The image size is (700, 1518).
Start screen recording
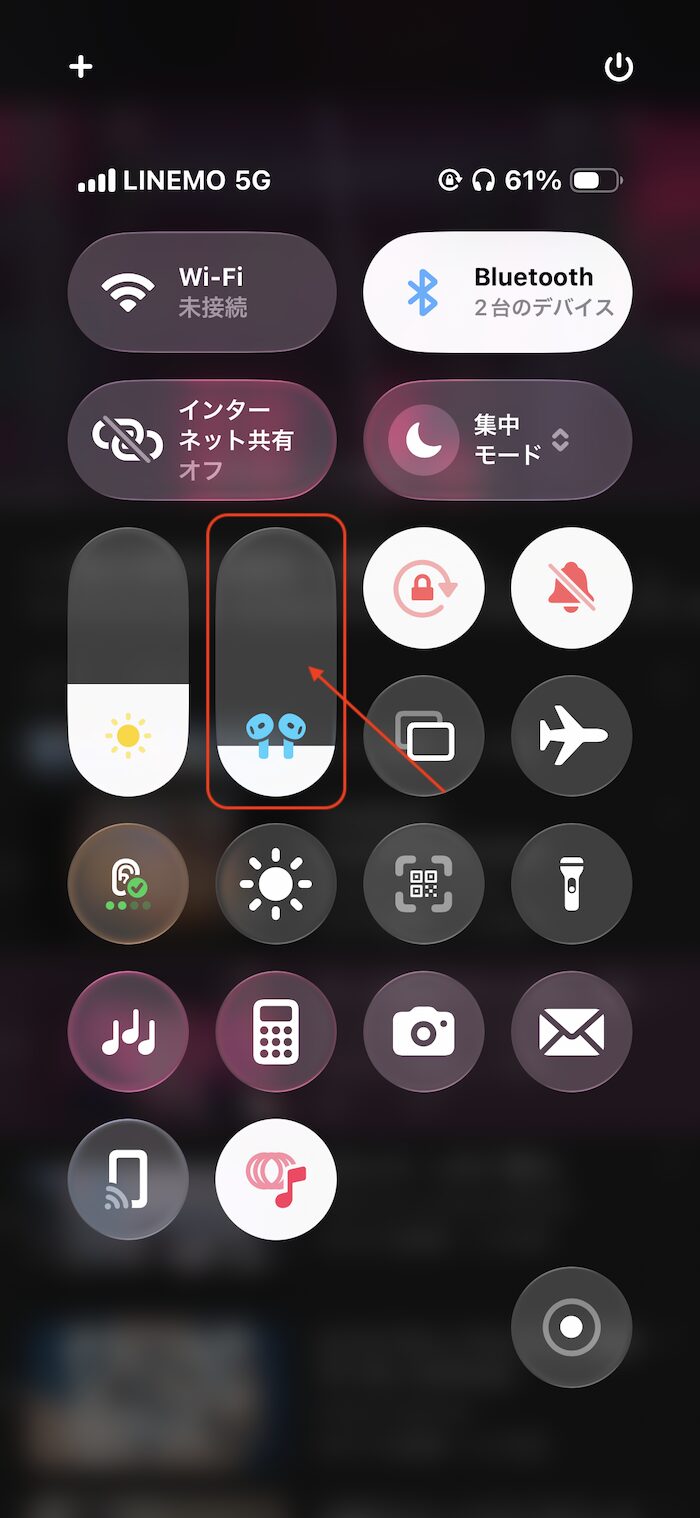(x=571, y=1327)
